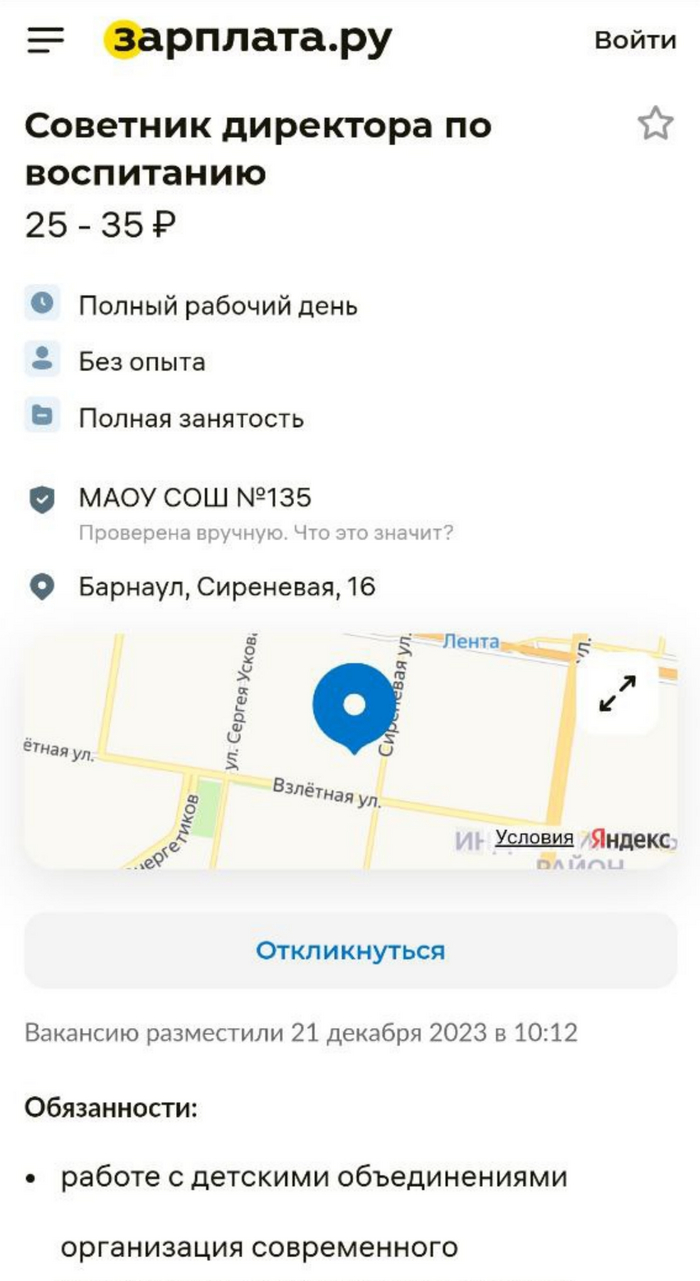Image resolution: width=700 pixels, height=1281 pixels.
Task: Expand the map to full screen
Action: pyautogui.click(x=617, y=693)
